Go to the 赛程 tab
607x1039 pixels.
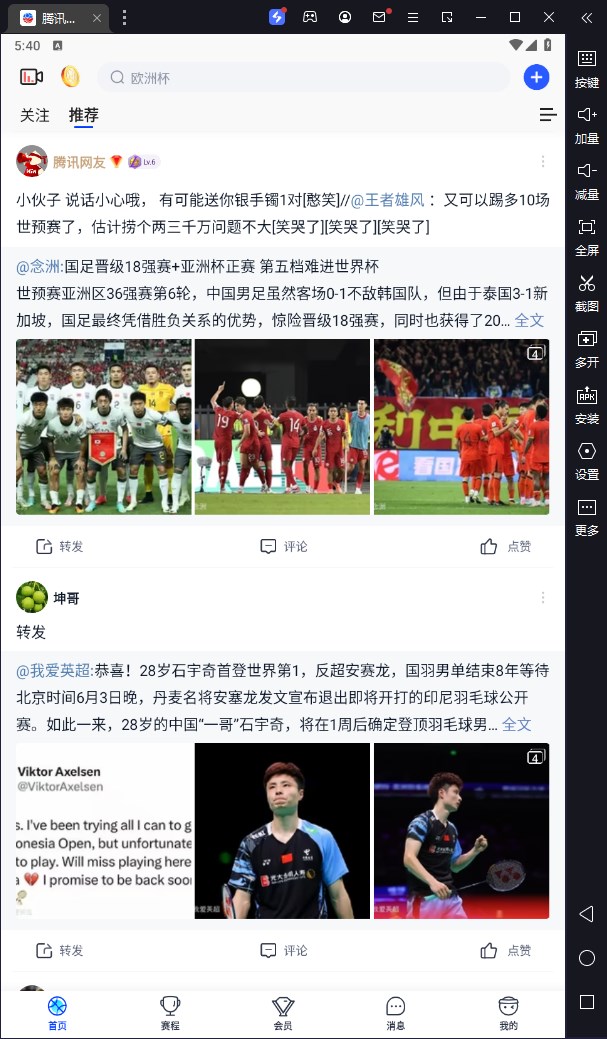click(170, 1012)
